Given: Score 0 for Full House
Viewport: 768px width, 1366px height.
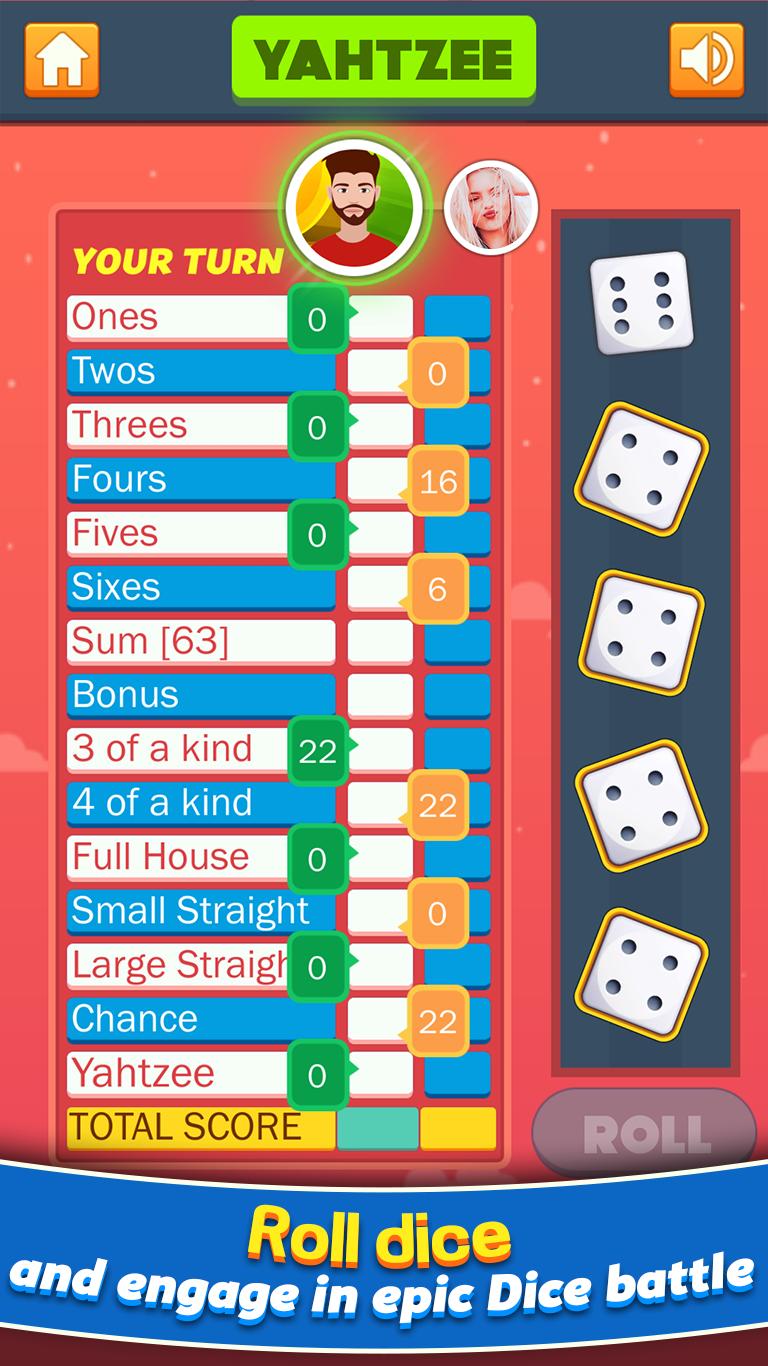Looking at the screenshot, I should [317, 859].
